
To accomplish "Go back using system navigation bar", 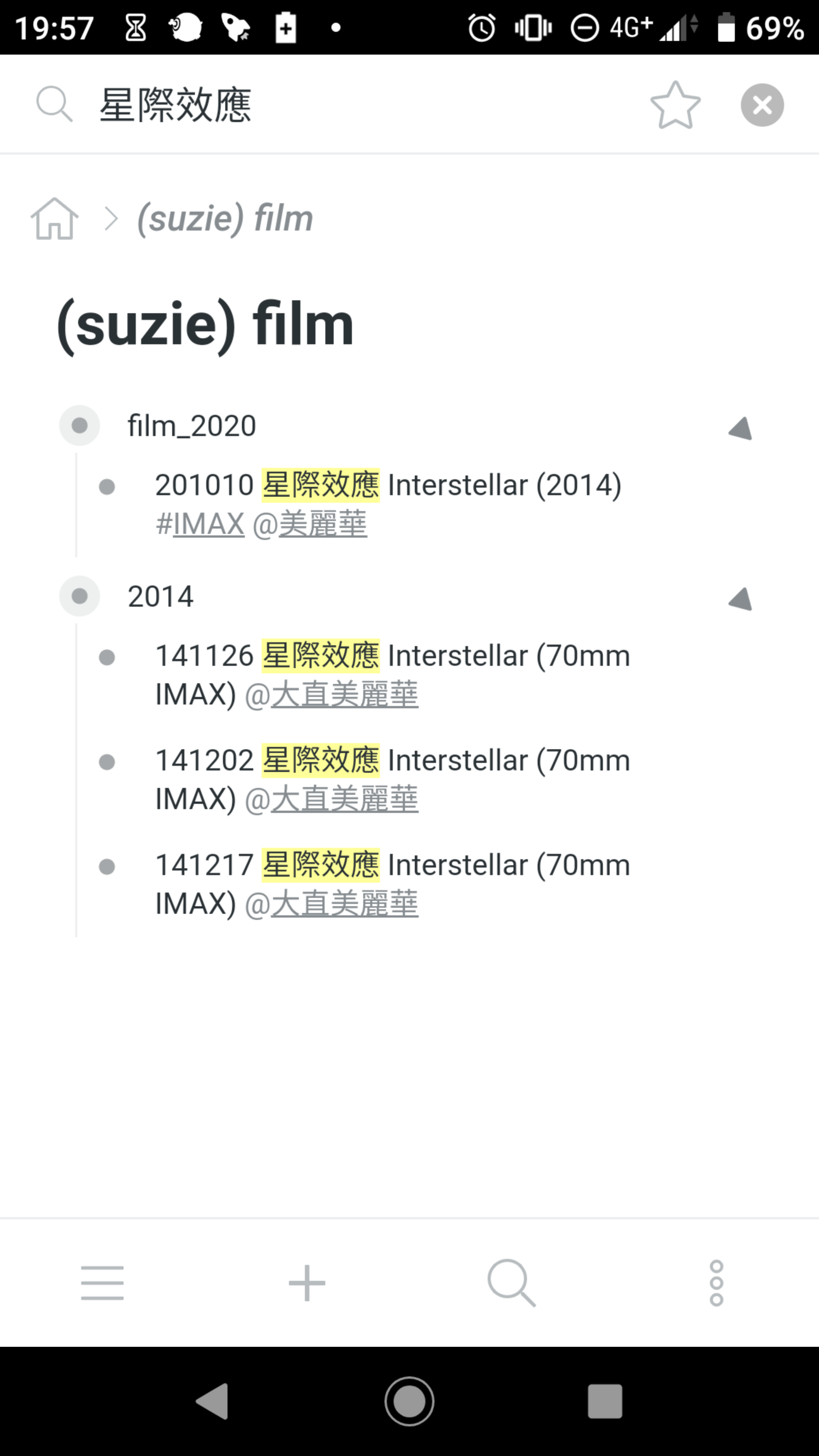I will [x=212, y=1401].
